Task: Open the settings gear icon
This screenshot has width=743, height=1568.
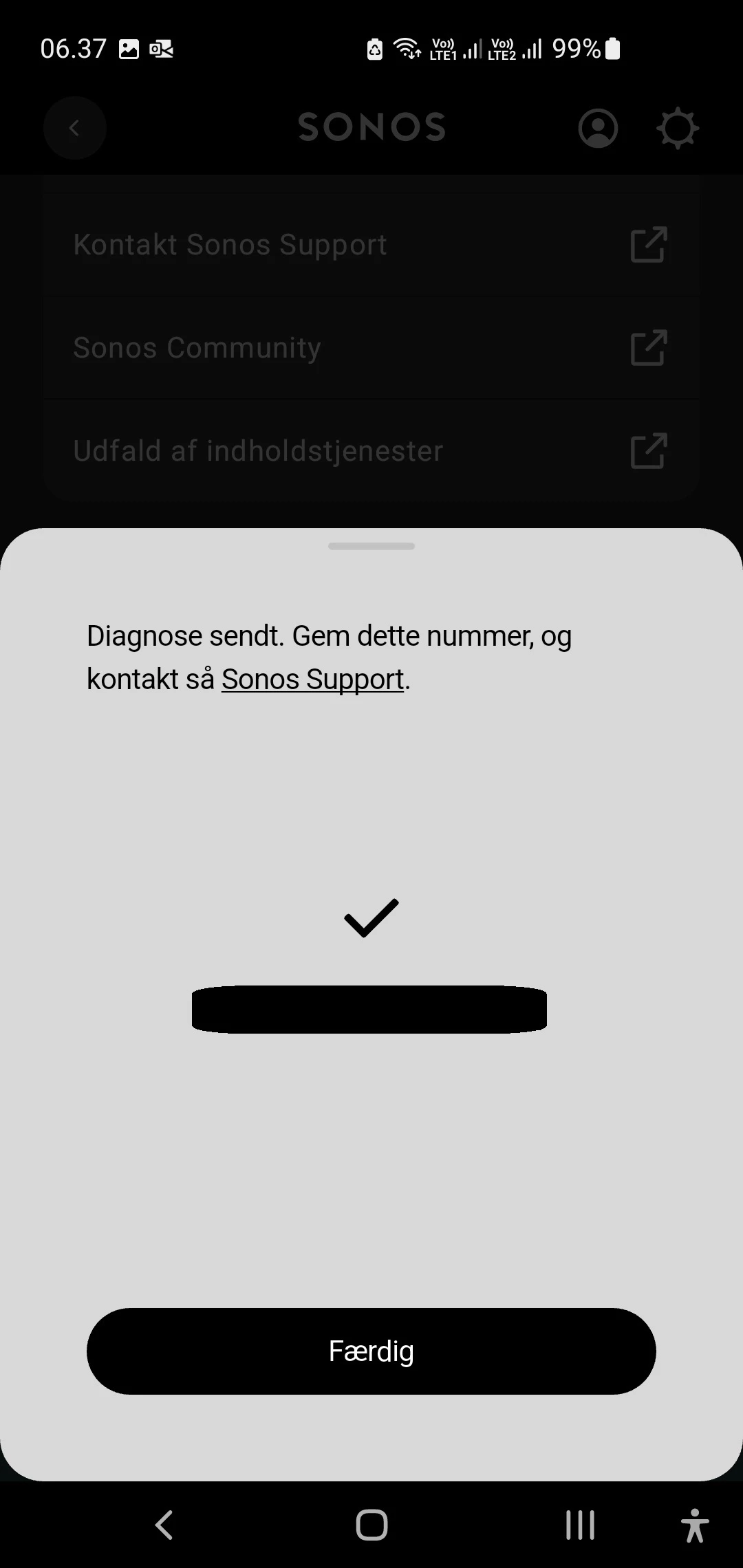Action: pos(678,128)
